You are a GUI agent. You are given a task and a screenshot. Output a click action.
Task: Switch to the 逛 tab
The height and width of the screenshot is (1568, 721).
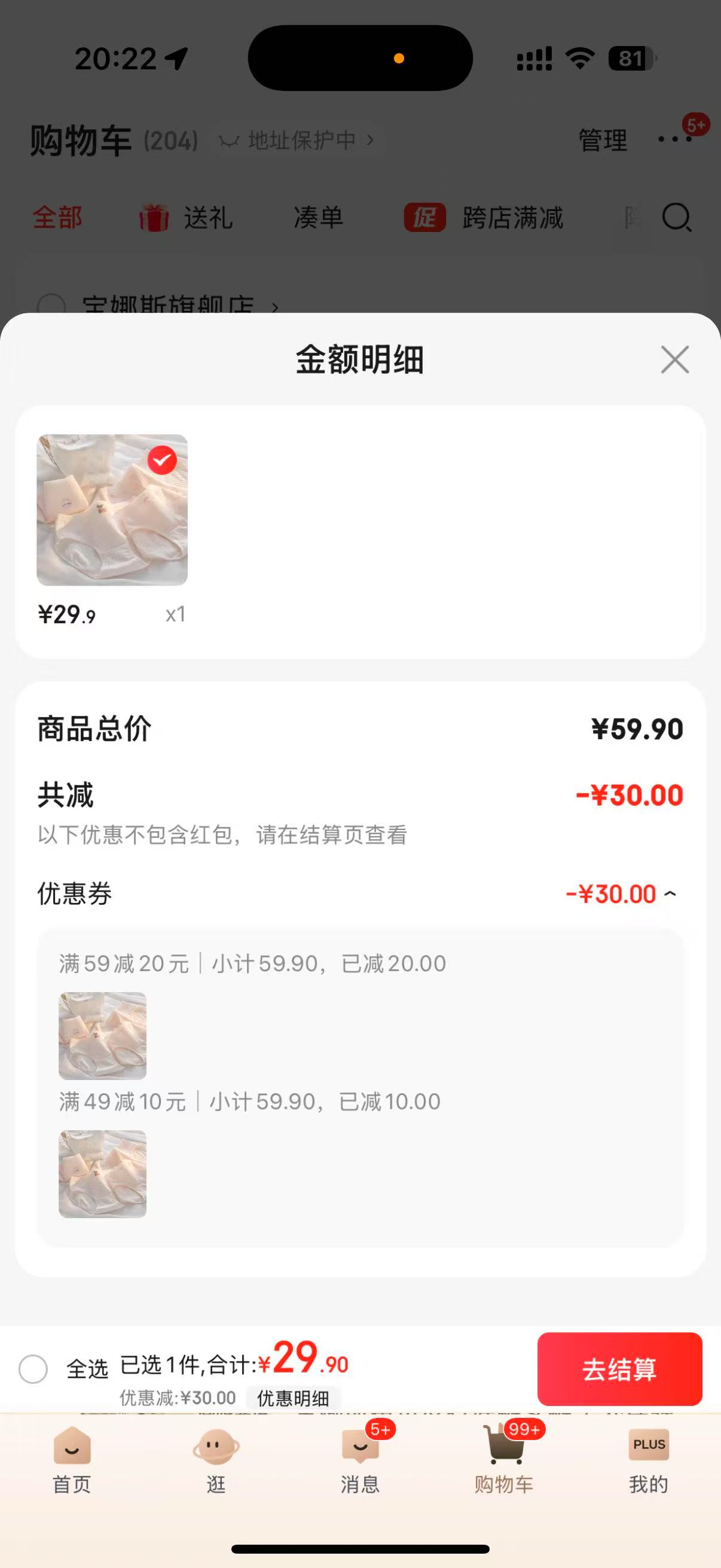tap(216, 1461)
